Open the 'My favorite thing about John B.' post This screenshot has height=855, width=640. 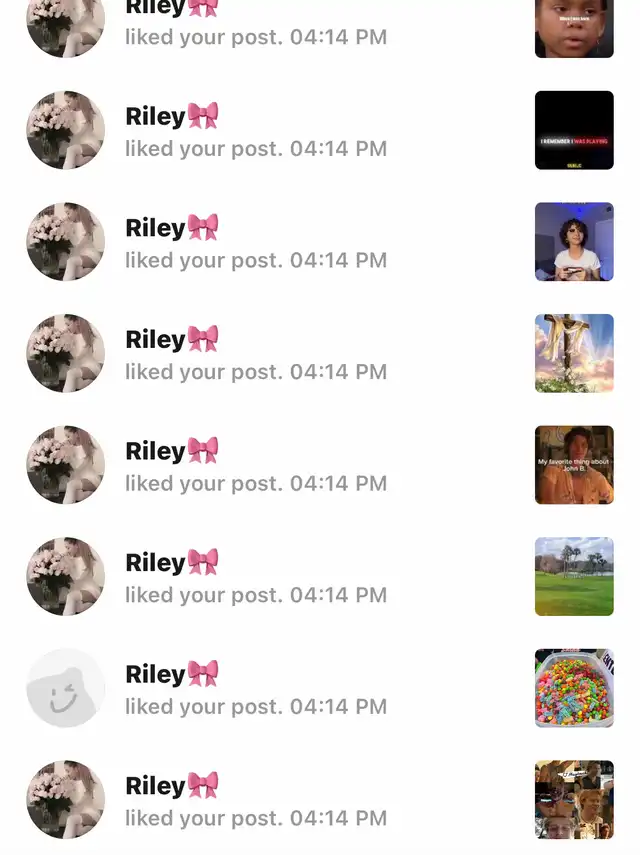pos(574,465)
